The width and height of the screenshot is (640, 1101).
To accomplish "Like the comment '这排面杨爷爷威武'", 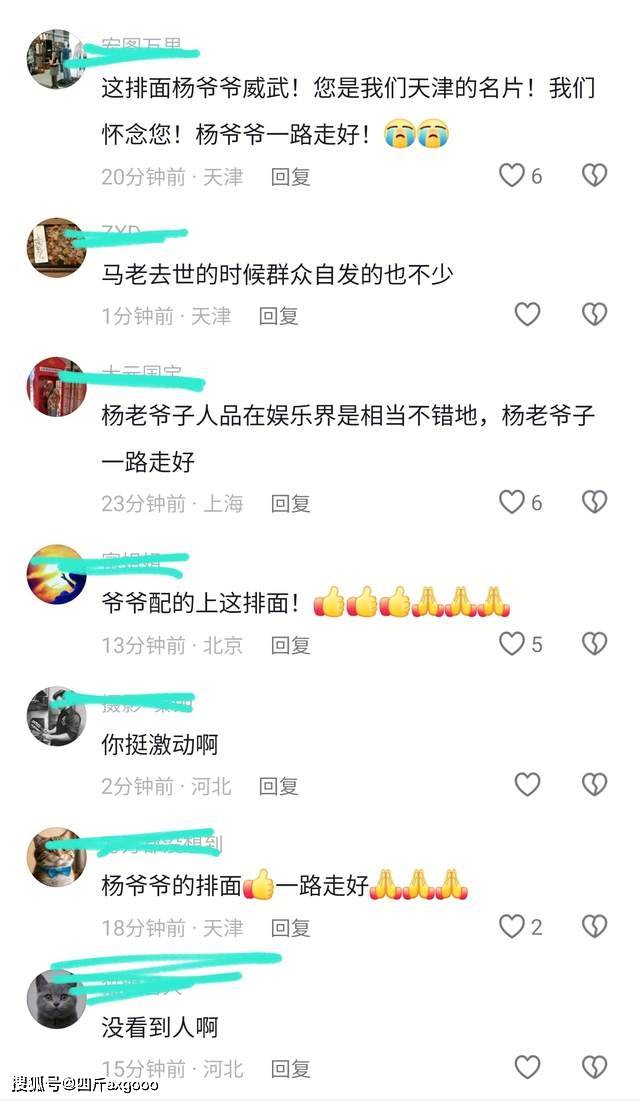I will pyautogui.click(x=512, y=176).
